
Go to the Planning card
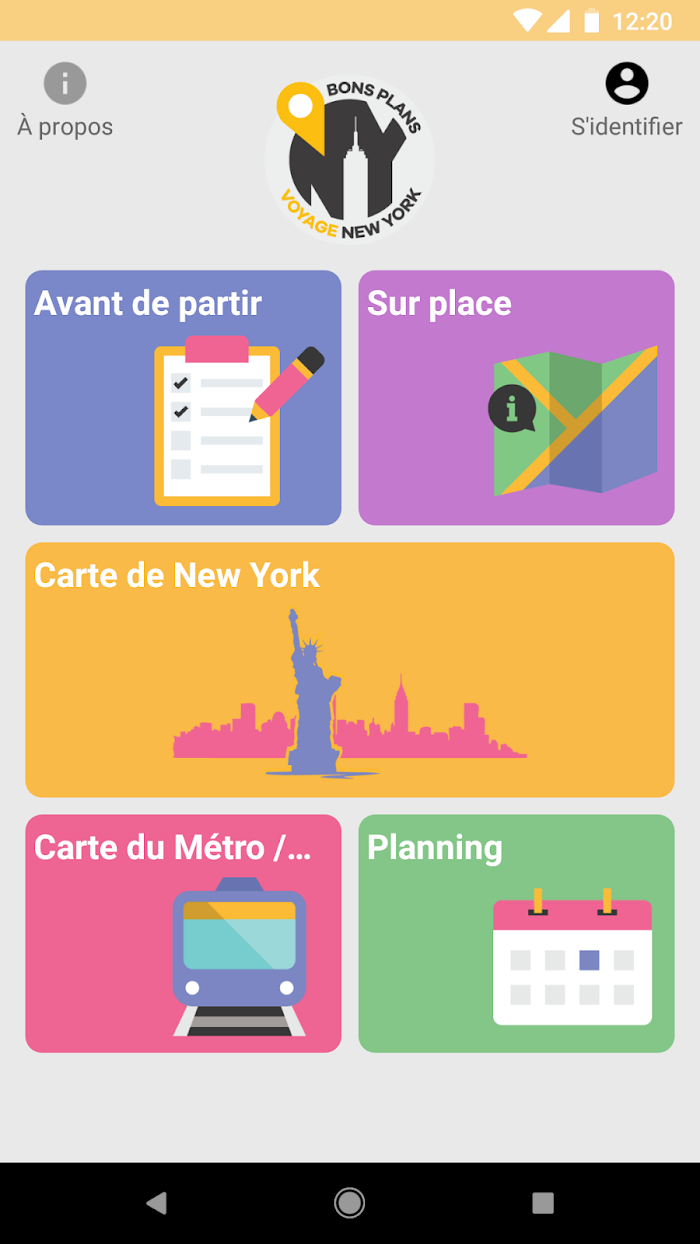coord(516,933)
